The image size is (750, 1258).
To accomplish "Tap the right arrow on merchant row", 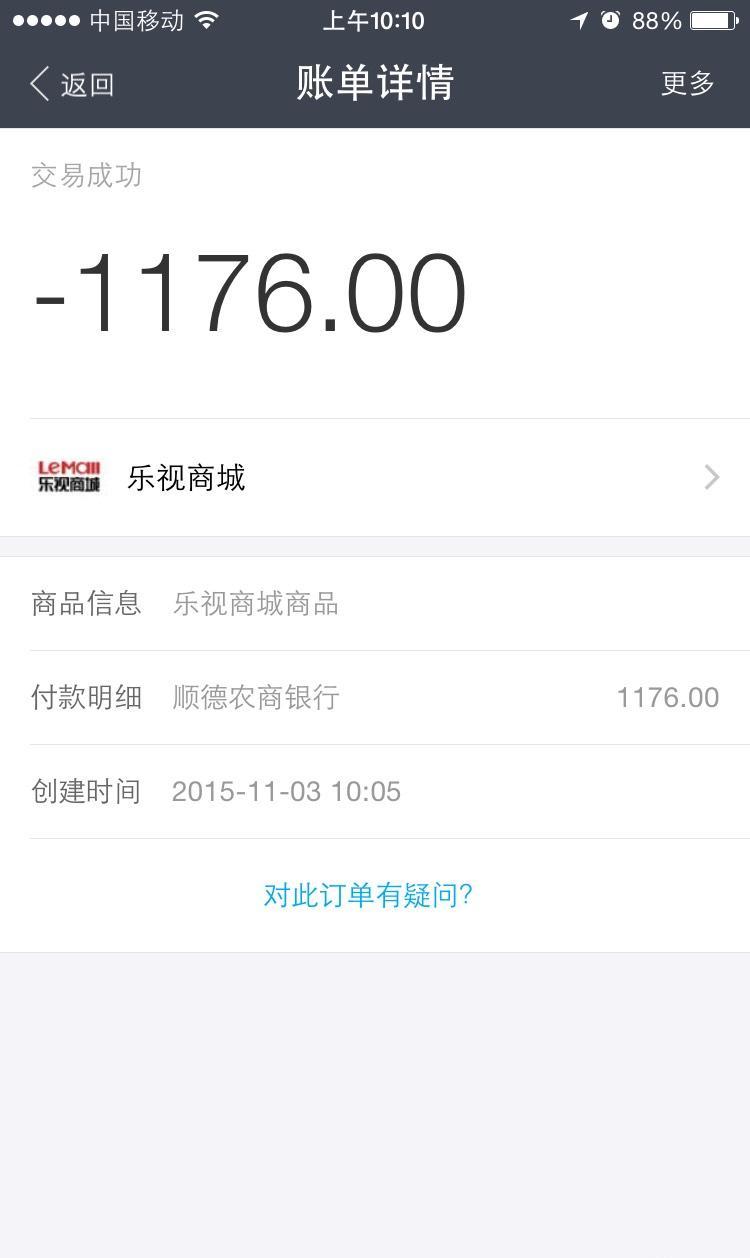I will tap(710, 477).
